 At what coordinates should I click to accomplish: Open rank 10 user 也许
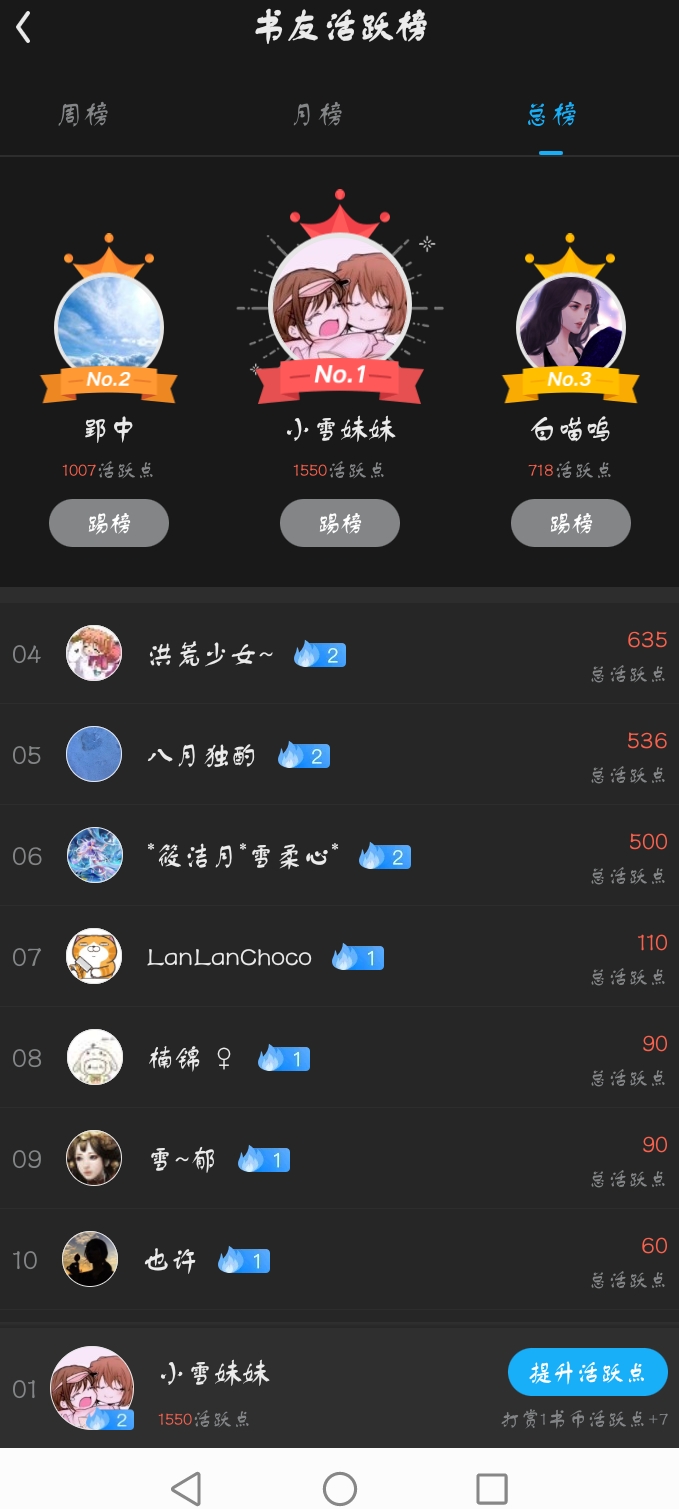(x=170, y=1260)
